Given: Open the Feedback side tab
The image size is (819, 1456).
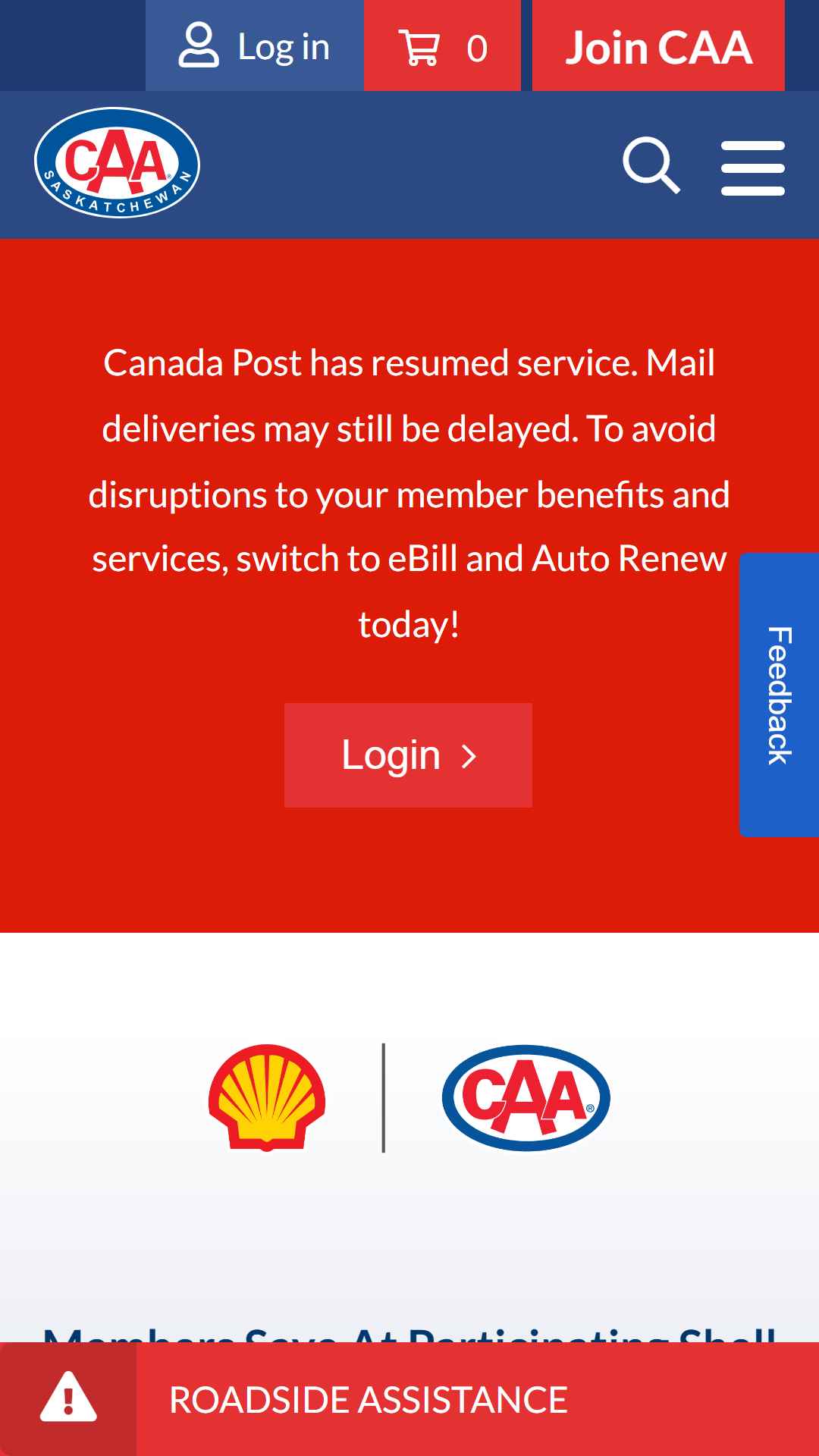Looking at the screenshot, I should point(779,695).
